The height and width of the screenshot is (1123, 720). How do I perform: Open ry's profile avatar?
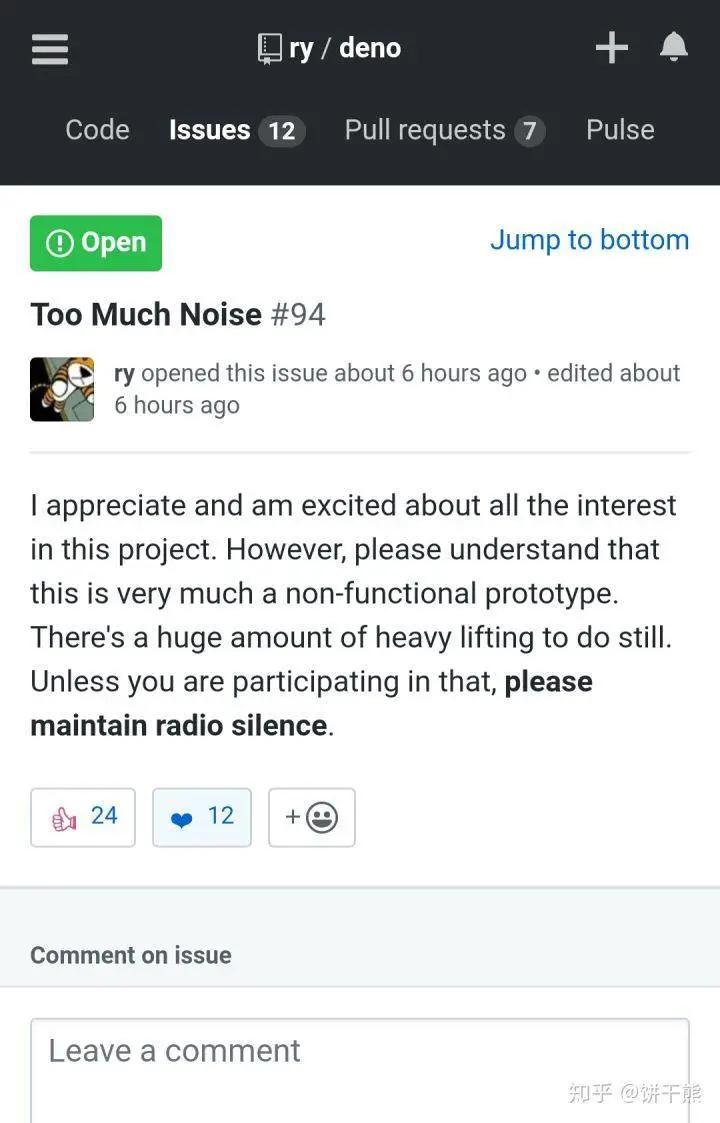click(62, 389)
